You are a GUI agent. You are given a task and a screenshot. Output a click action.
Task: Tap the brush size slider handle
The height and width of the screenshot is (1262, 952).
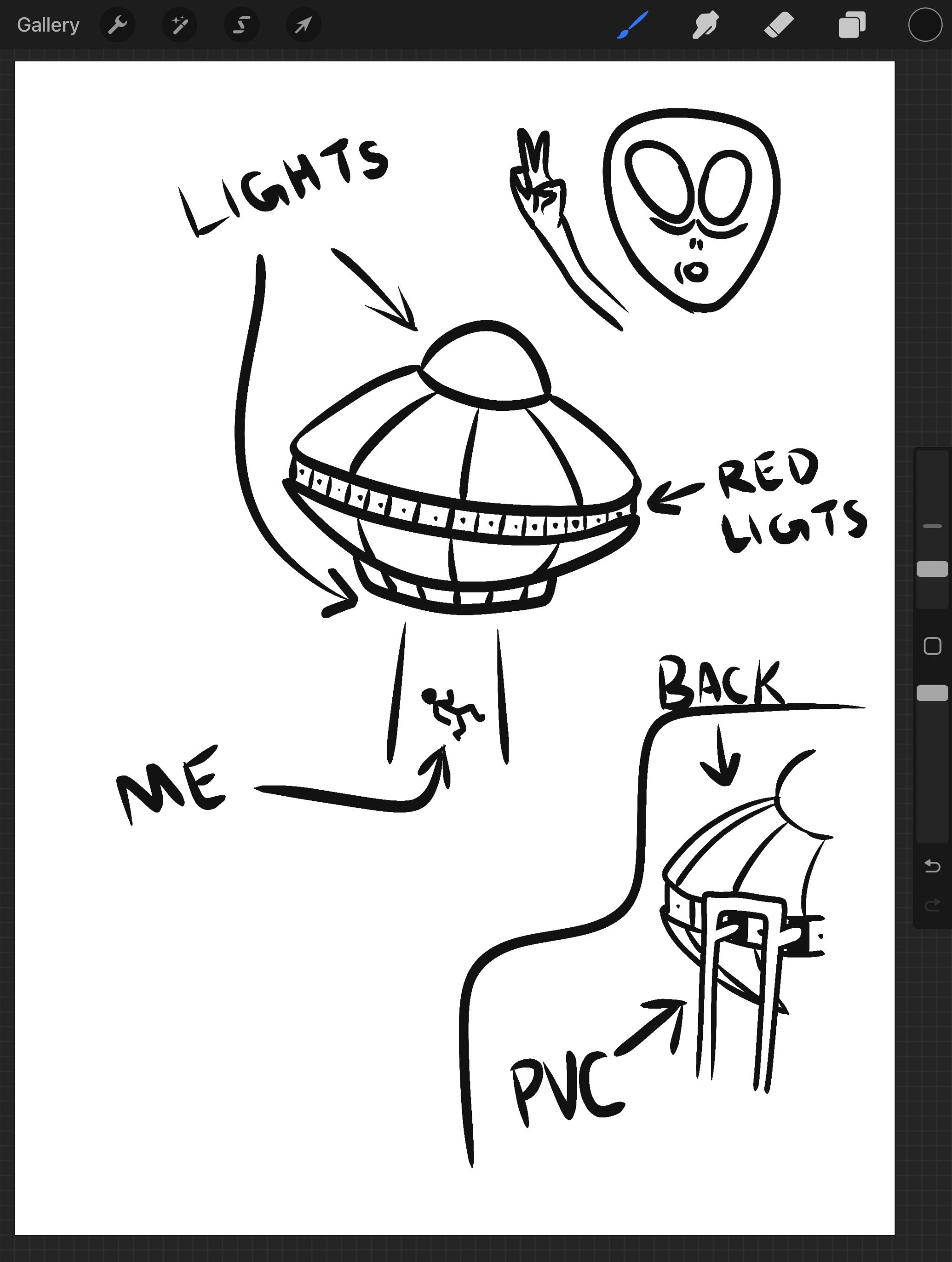pos(932,569)
